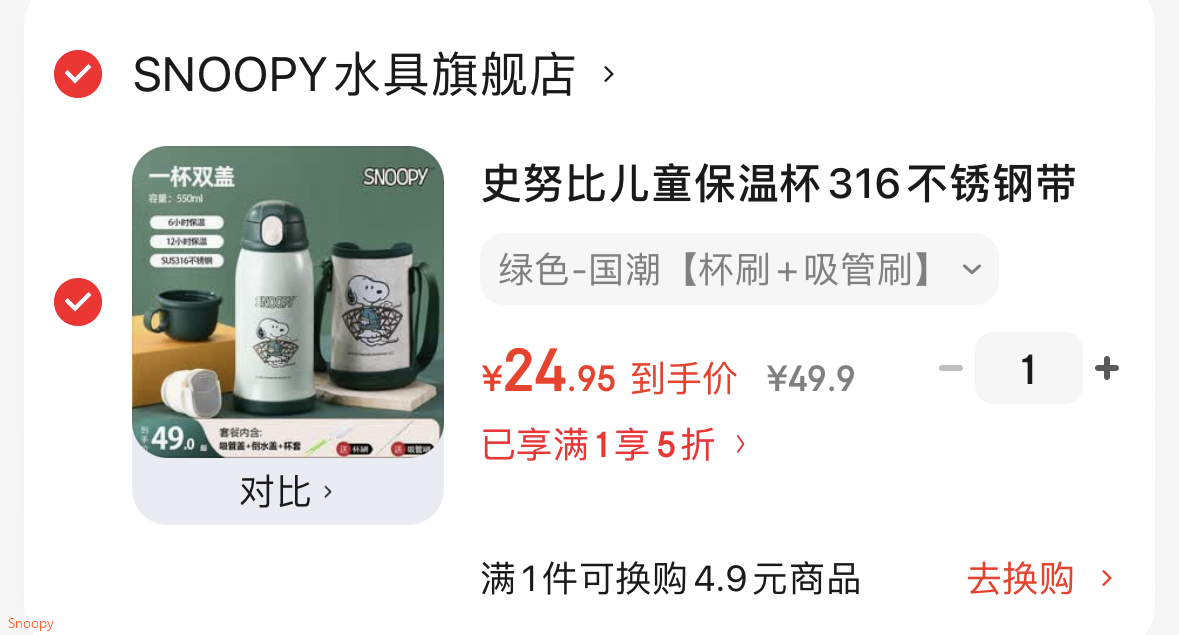Go to 去换购 add-on deals

coord(1039,579)
